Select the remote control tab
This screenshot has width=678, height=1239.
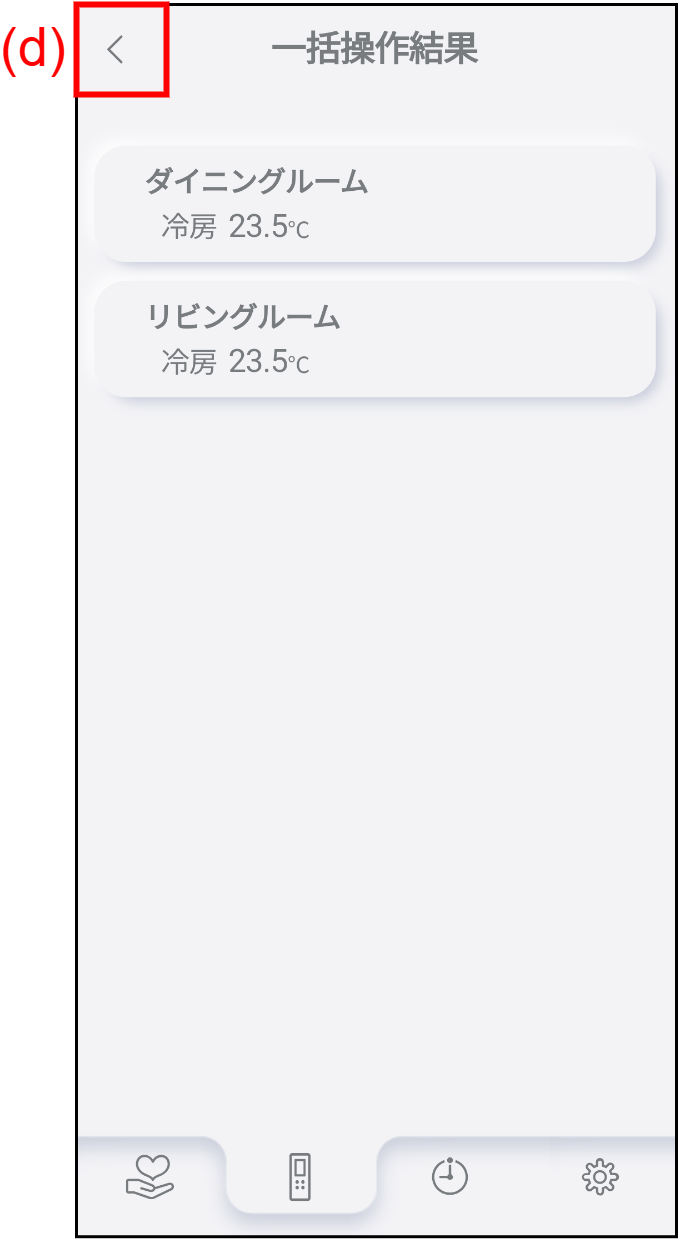(300, 1177)
